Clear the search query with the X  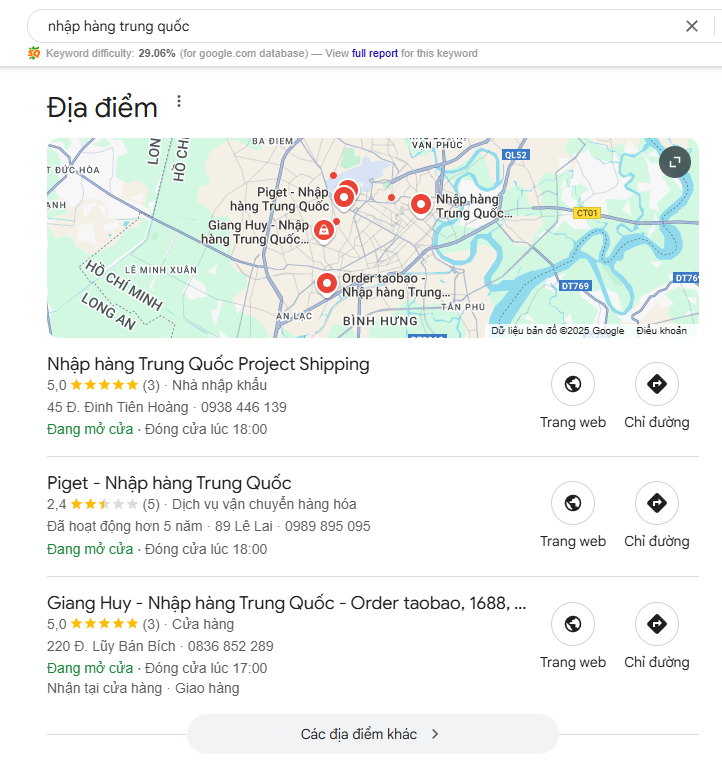[691, 26]
